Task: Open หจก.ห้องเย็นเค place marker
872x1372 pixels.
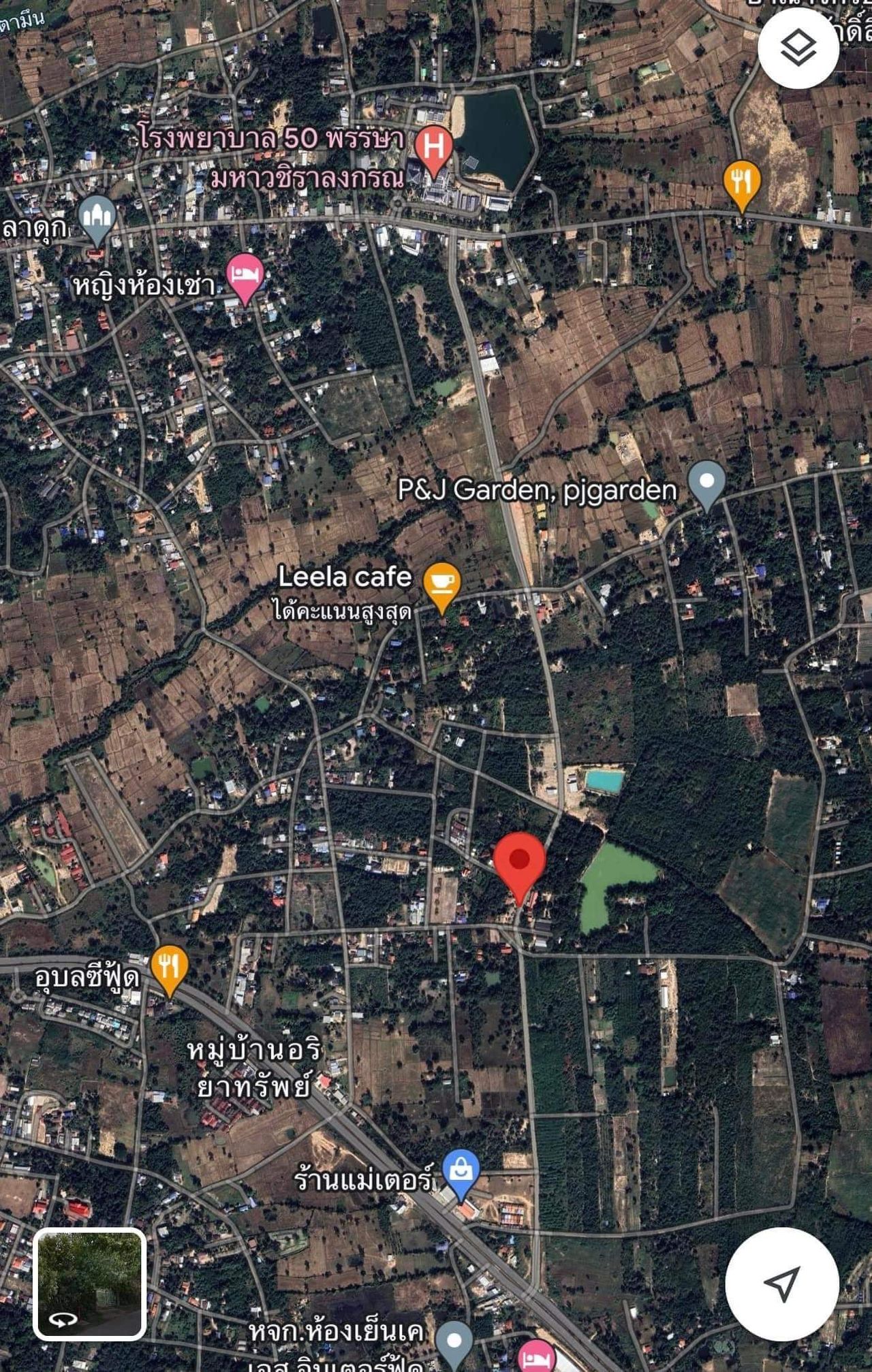Action: pos(454,1343)
